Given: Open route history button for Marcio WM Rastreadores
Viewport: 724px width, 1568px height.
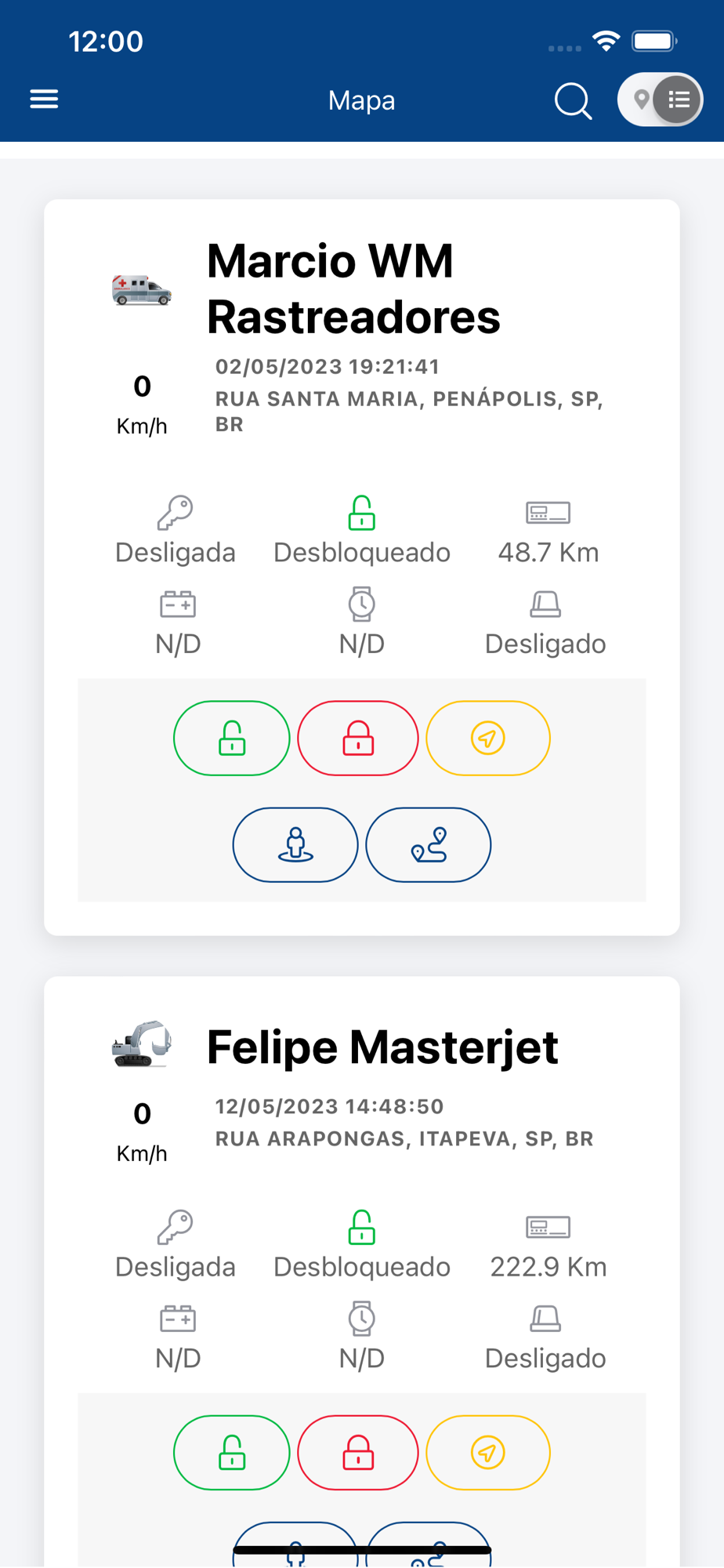Looking at the screenshot, I should tap(429, 845).
